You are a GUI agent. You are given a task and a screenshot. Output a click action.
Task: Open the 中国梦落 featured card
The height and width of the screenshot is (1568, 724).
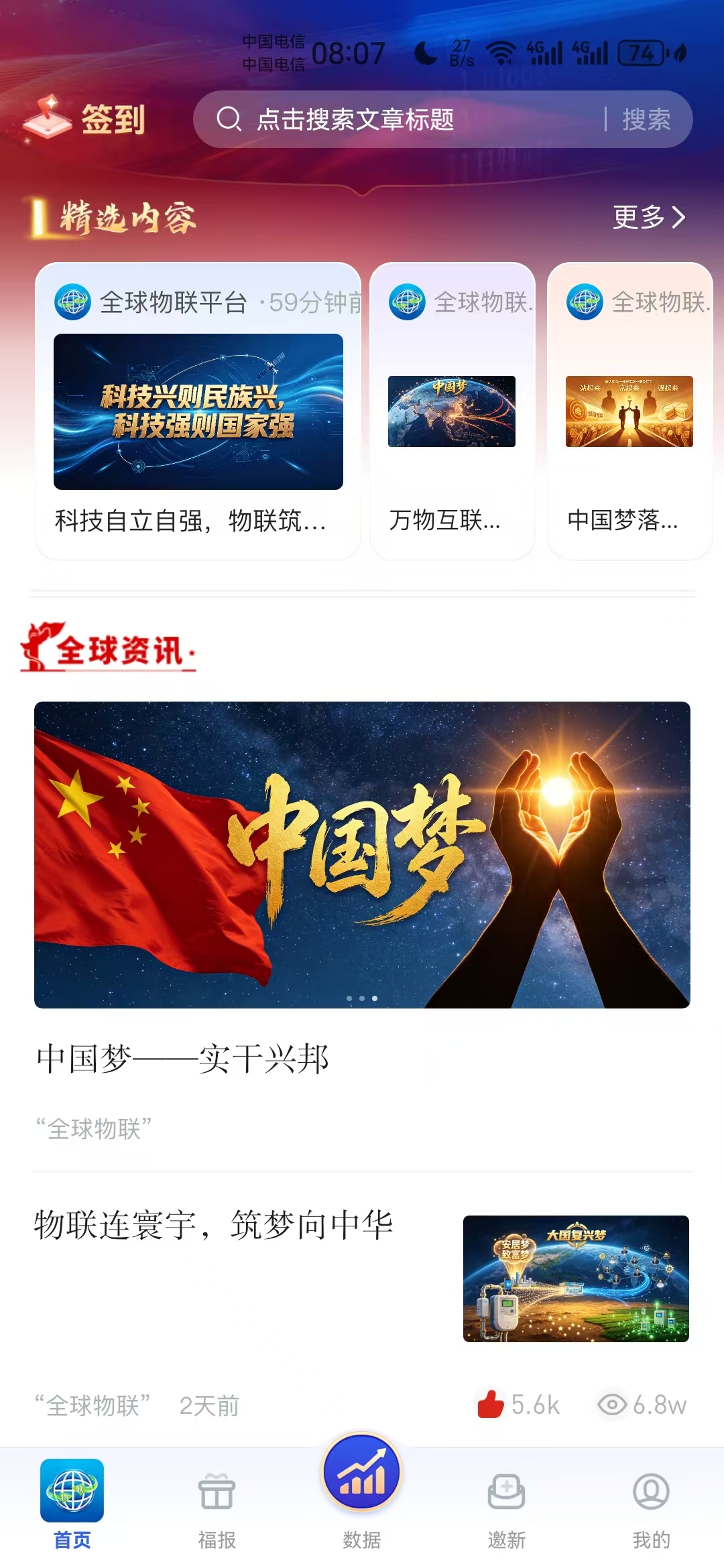click(629, 411)
